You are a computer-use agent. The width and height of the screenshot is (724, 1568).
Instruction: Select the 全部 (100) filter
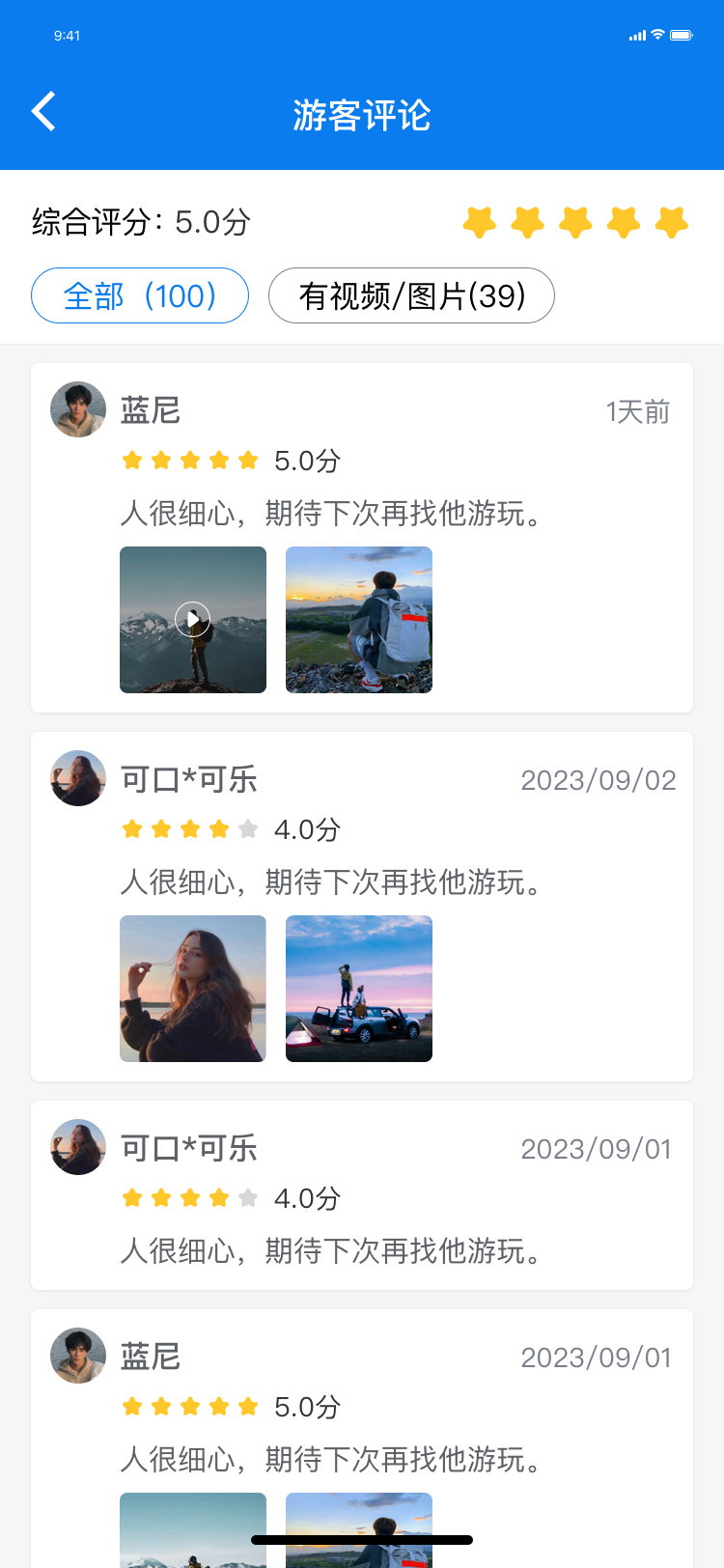coord(140,295)
